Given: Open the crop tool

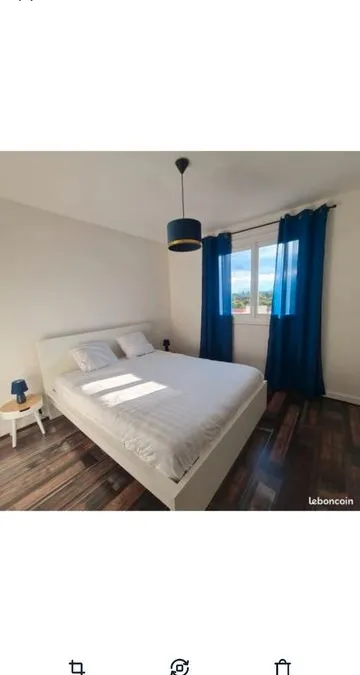Looking at the screenshot, I should click(x=77, y=667).
